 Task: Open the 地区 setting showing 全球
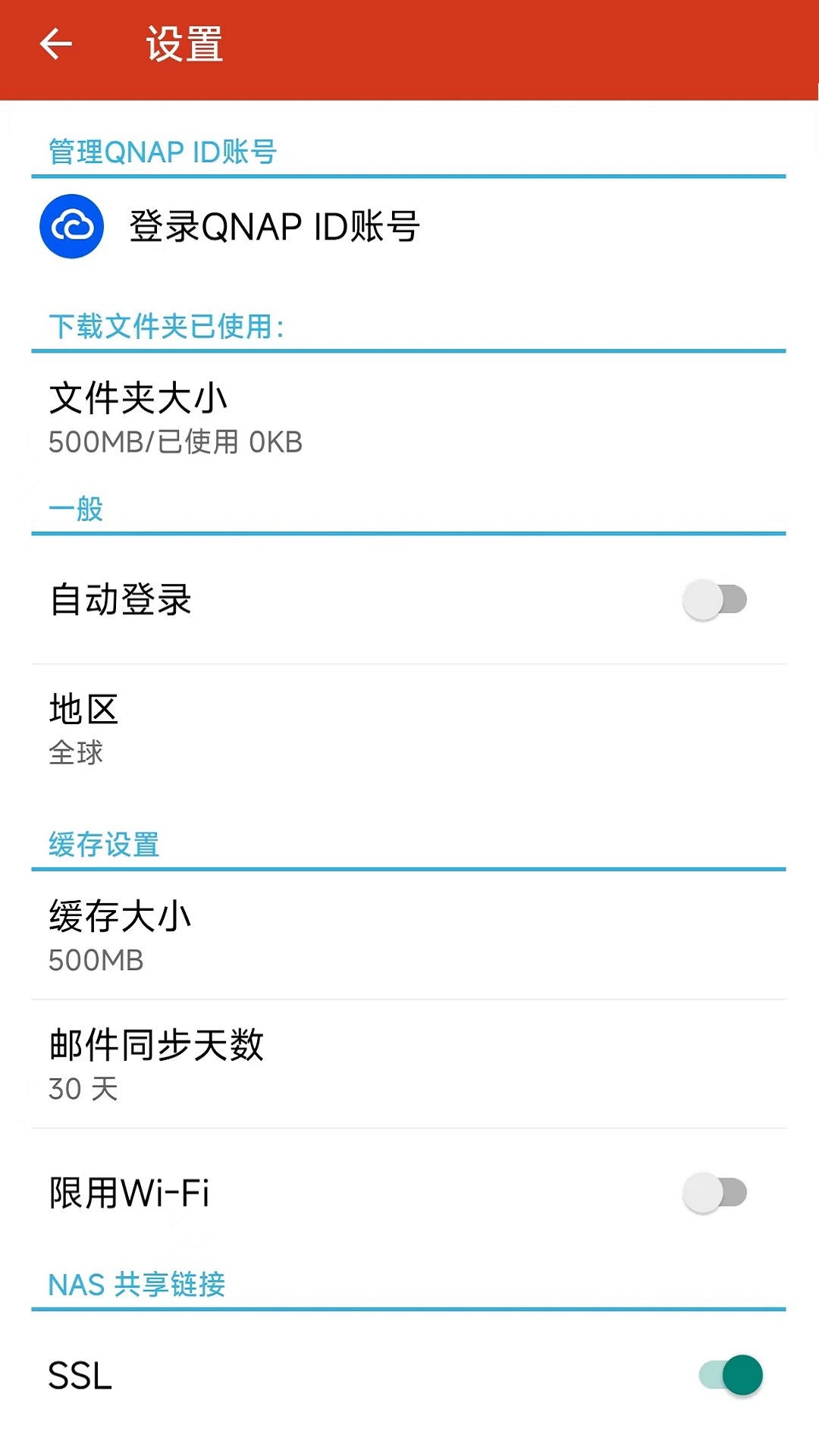pos(409,726)
